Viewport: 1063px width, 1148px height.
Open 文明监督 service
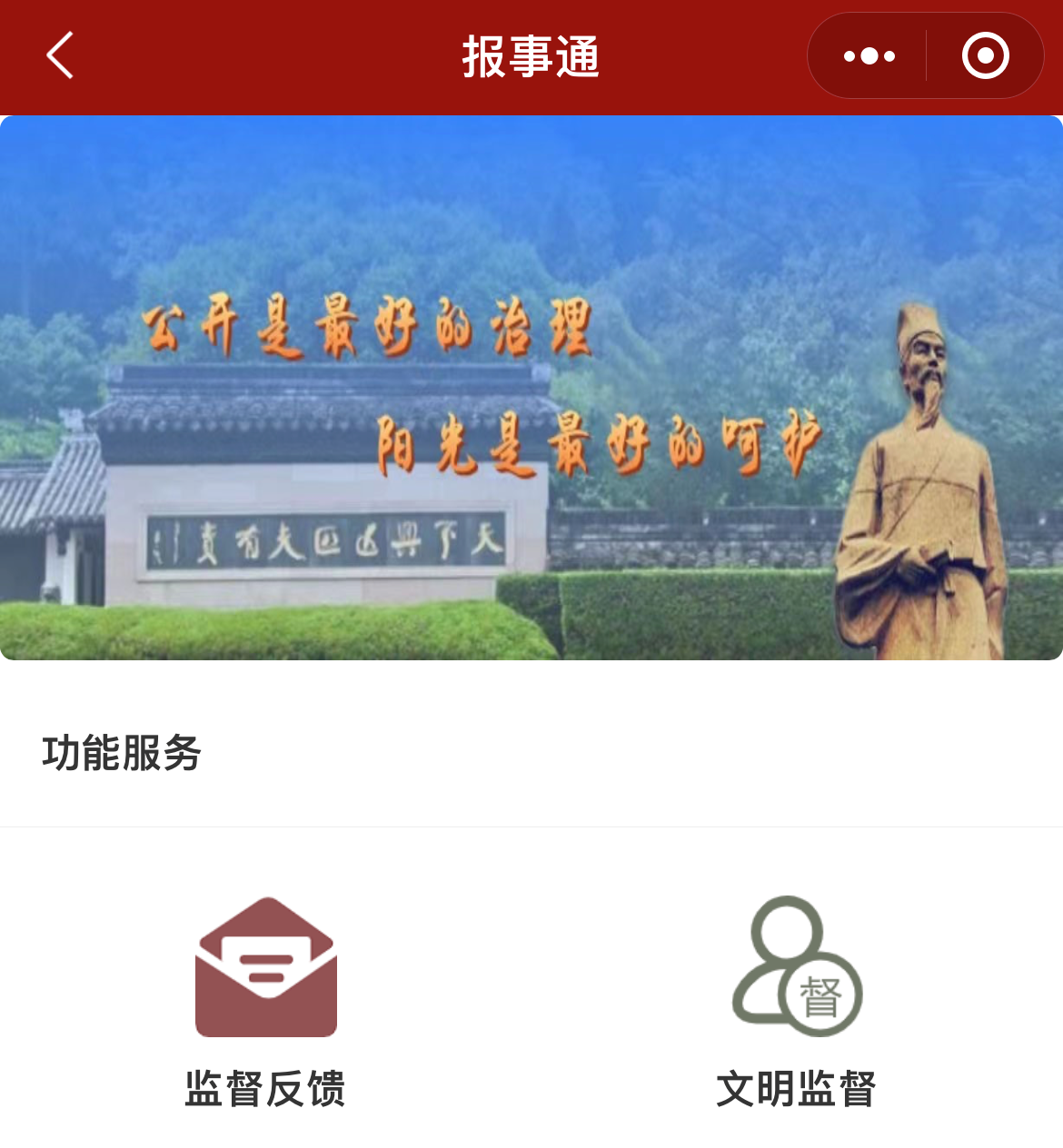[x=797, y=999]
